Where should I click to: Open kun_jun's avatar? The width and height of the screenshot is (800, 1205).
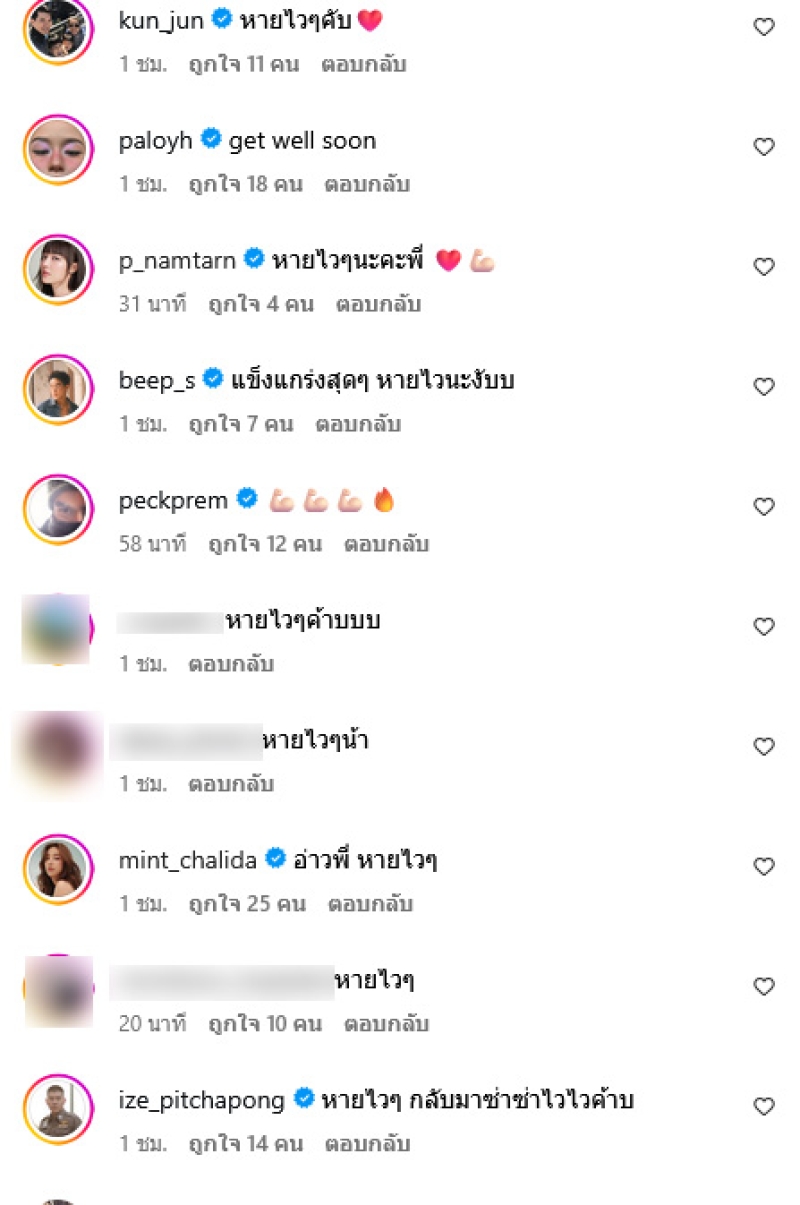click(x=58, y=30)
